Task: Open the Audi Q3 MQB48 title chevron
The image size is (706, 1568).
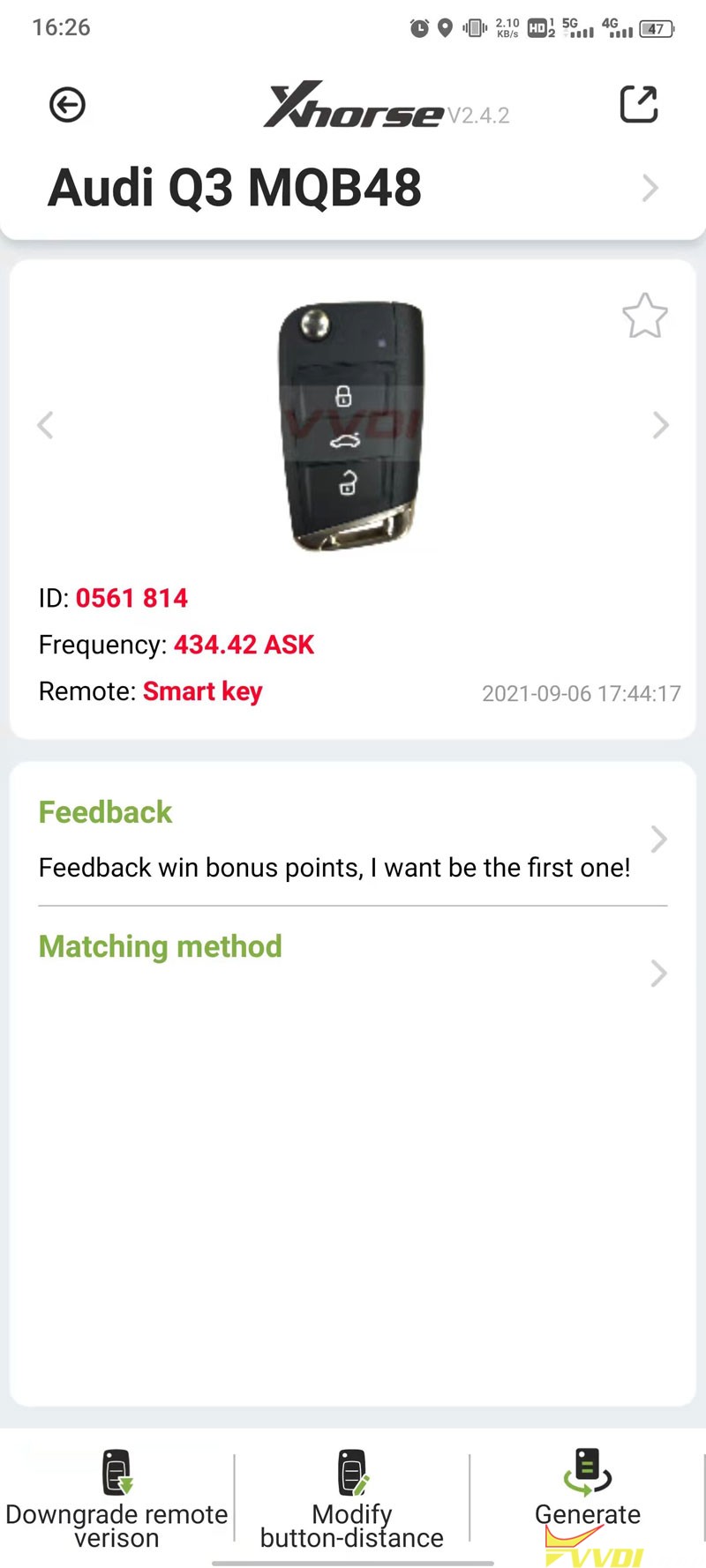Action: click(x=650, y=188)
